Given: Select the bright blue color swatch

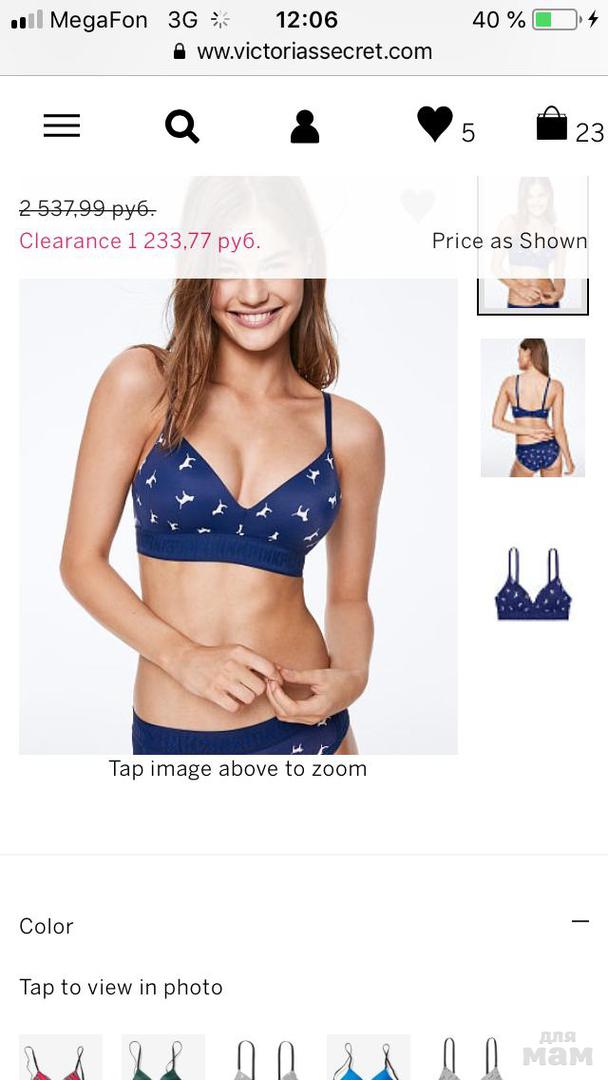Looking at the screenshot, I should coord(368,1058).
